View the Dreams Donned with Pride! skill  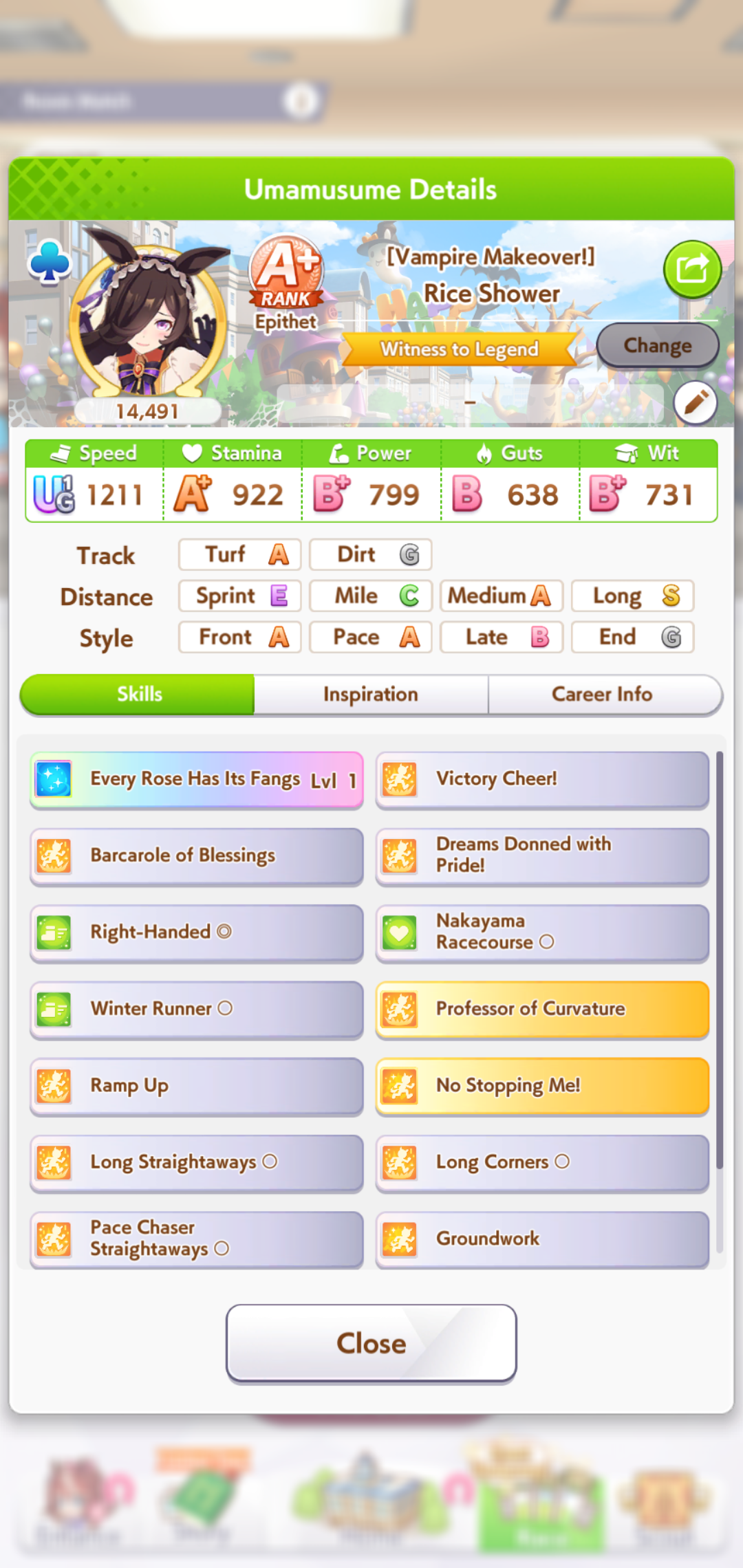pyautogui.click(x=542, y=856)
